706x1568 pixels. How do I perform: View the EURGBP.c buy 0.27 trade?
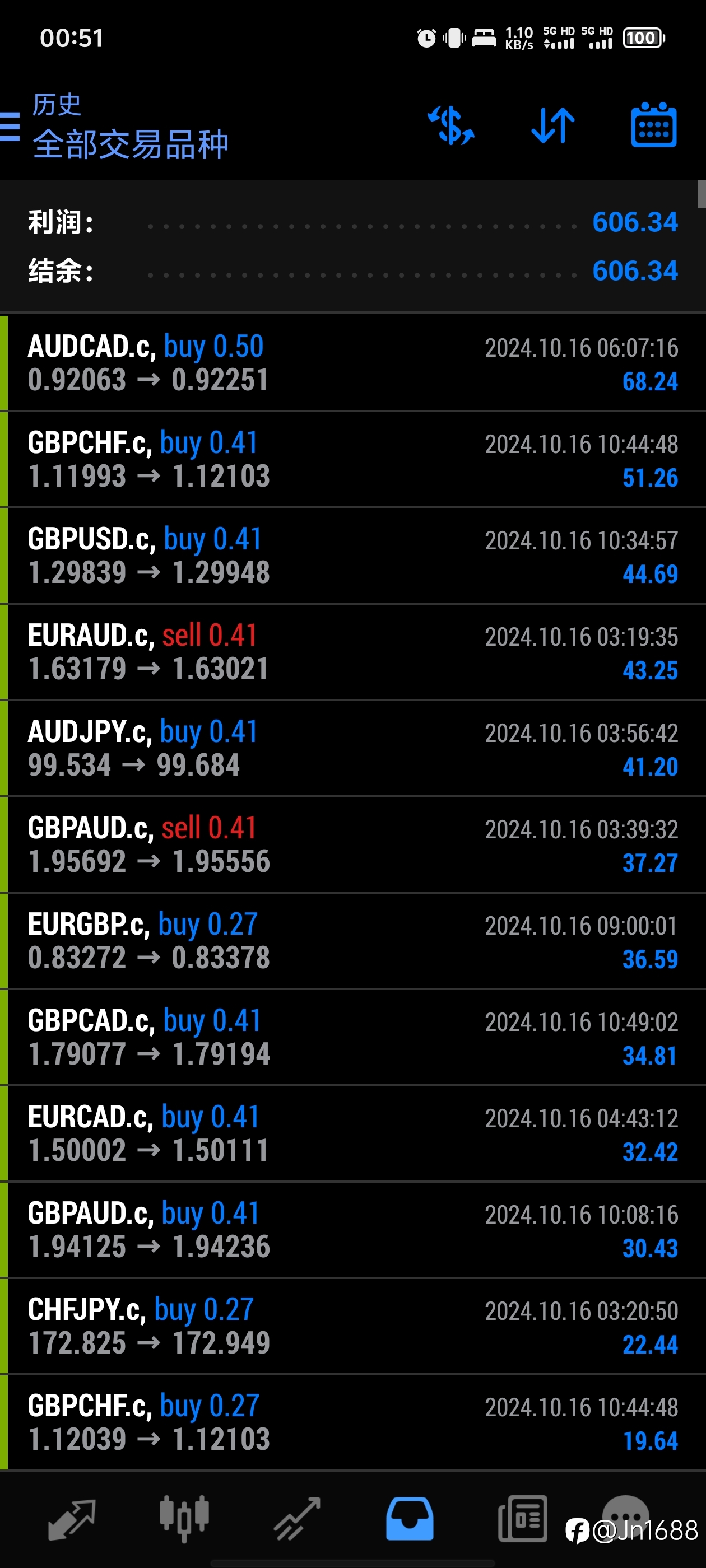(x=352, y=941)
